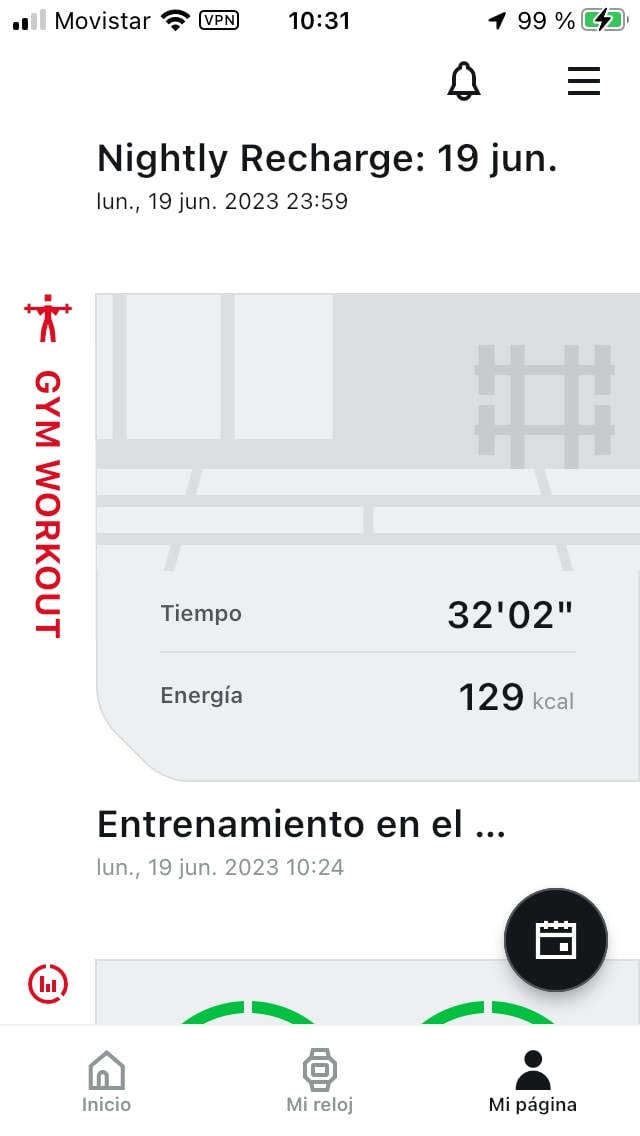This screenshot has width=640, height=1136.
Task: Go to the Mi reloj tab
Action: pyautogui.click(x=319, y=1080)
